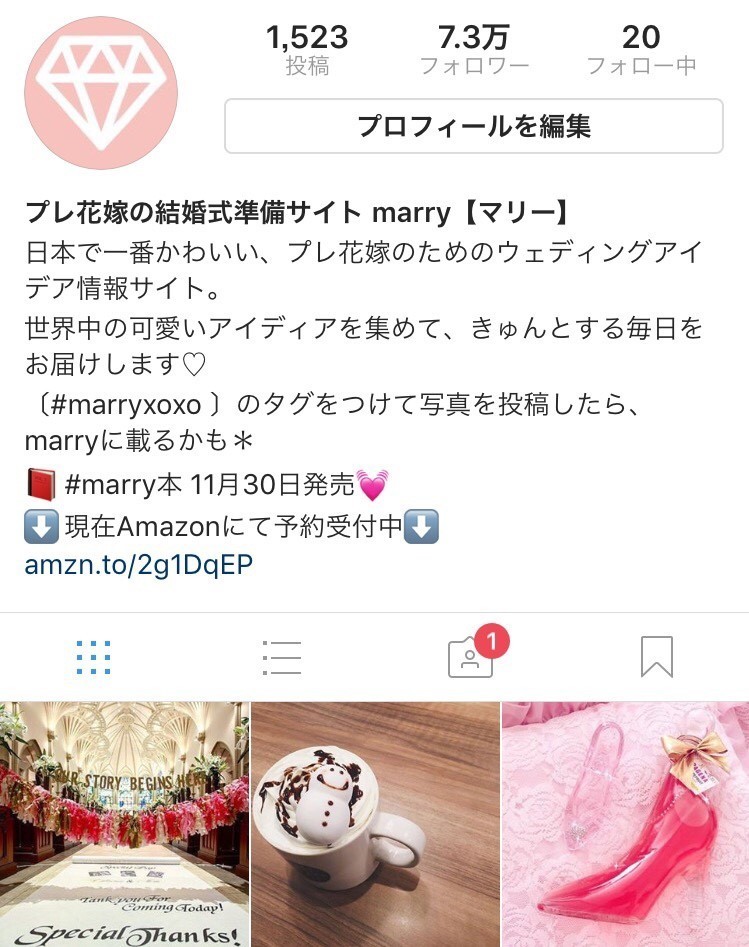Switch to the list feed view icon

click(x=283, y=656)
